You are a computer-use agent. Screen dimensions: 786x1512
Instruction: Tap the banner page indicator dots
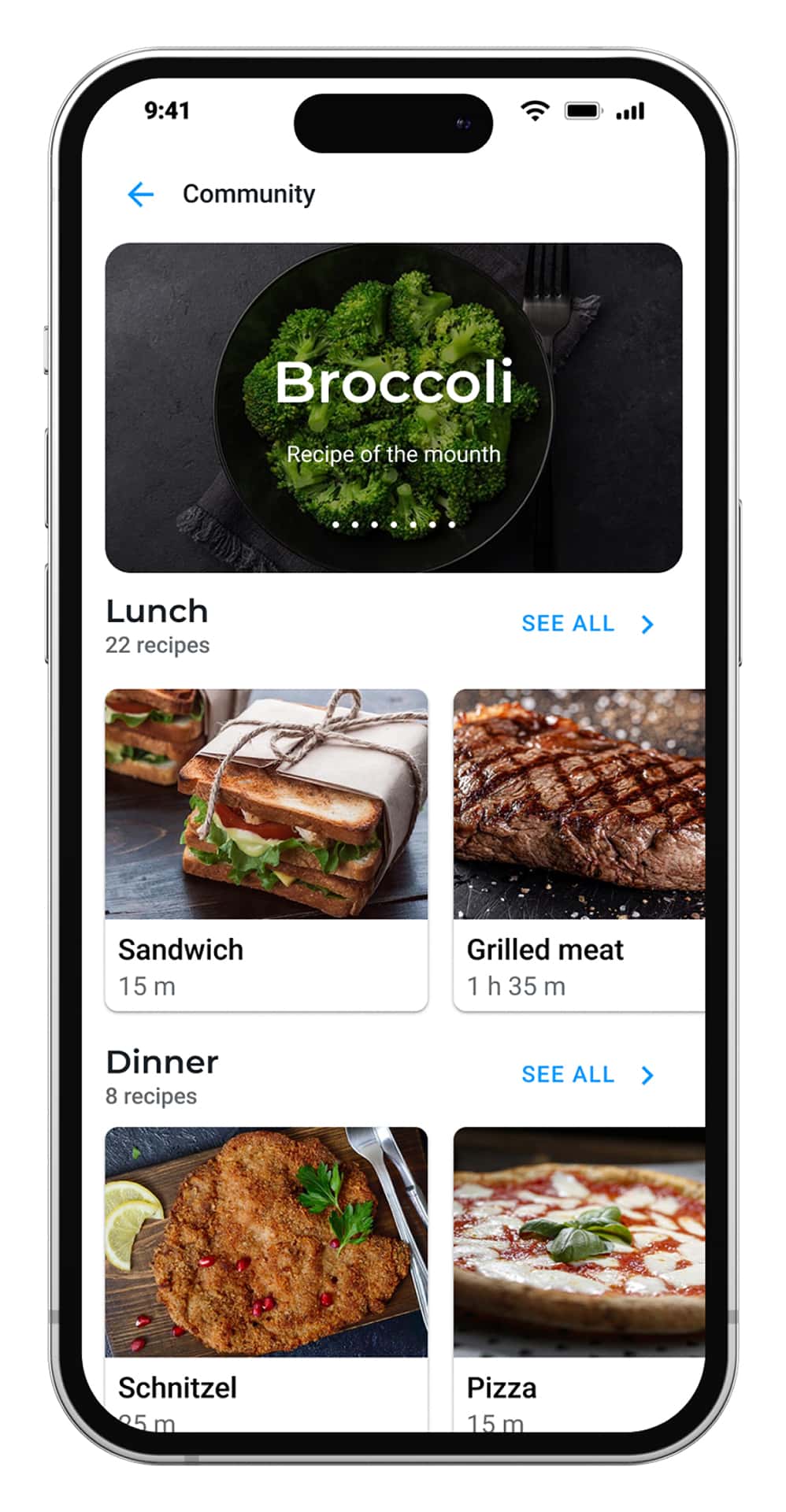coord(393,524)
